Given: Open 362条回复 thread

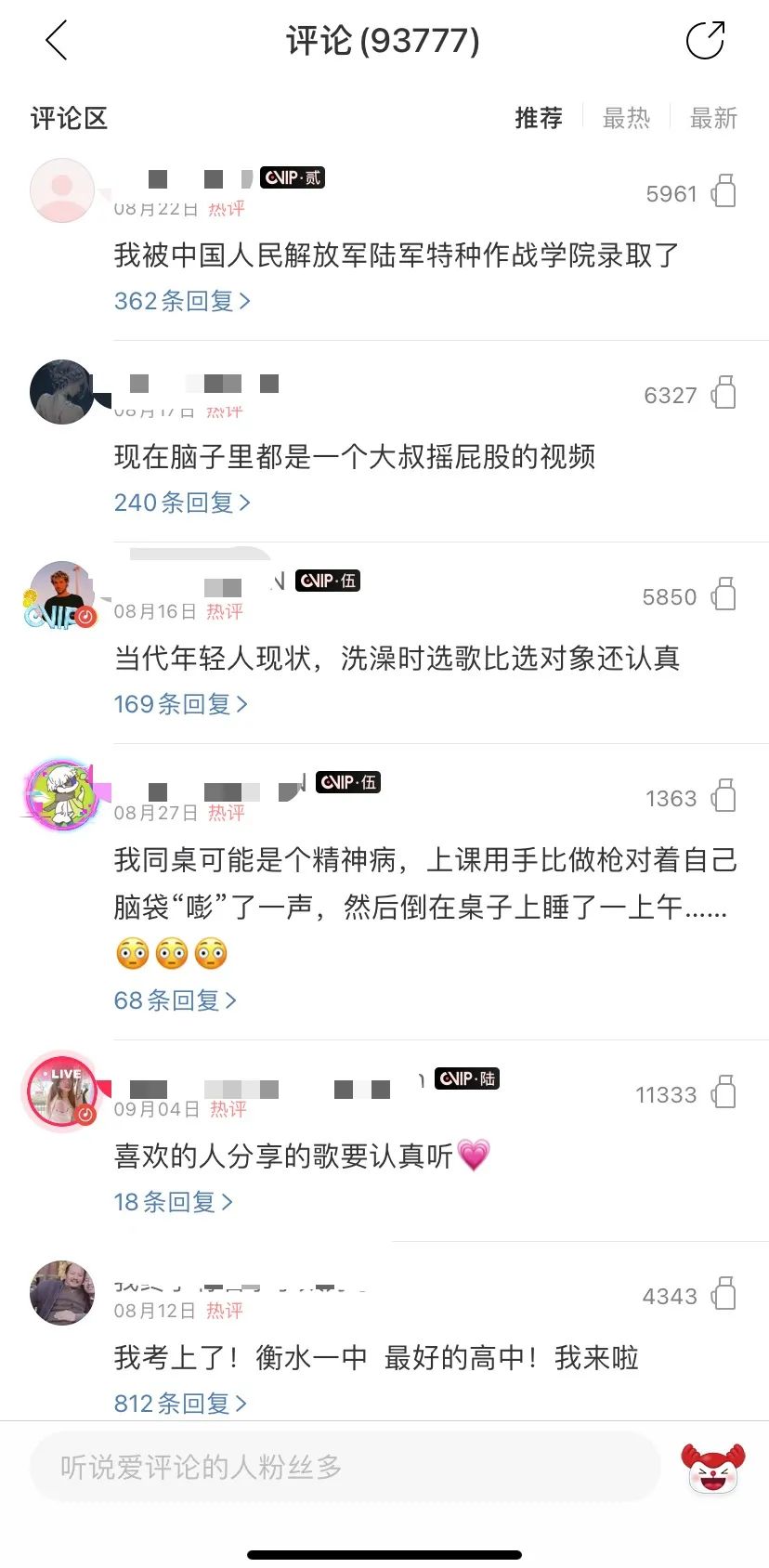Looking at the screenshot, I should 182,301.
